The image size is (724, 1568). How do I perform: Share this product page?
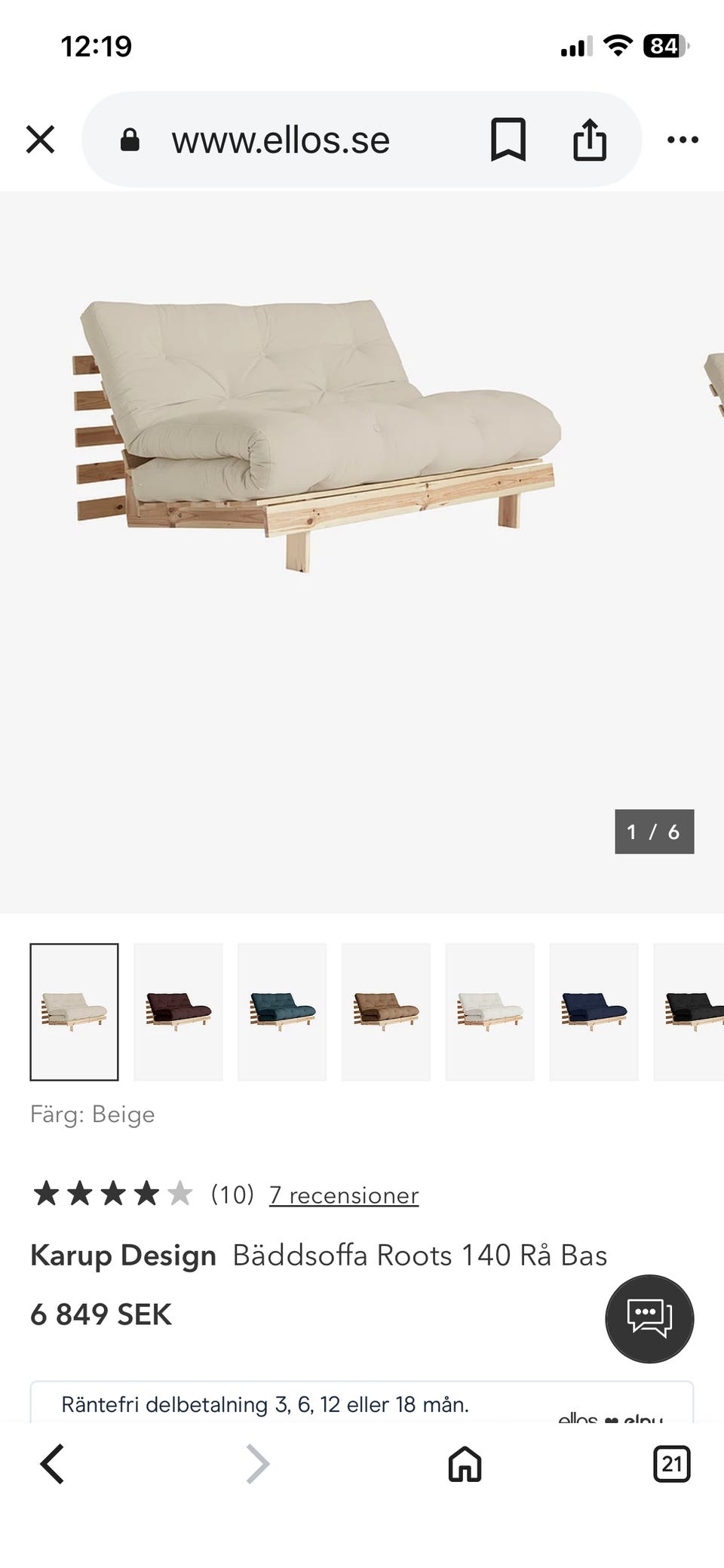point(589,140)
